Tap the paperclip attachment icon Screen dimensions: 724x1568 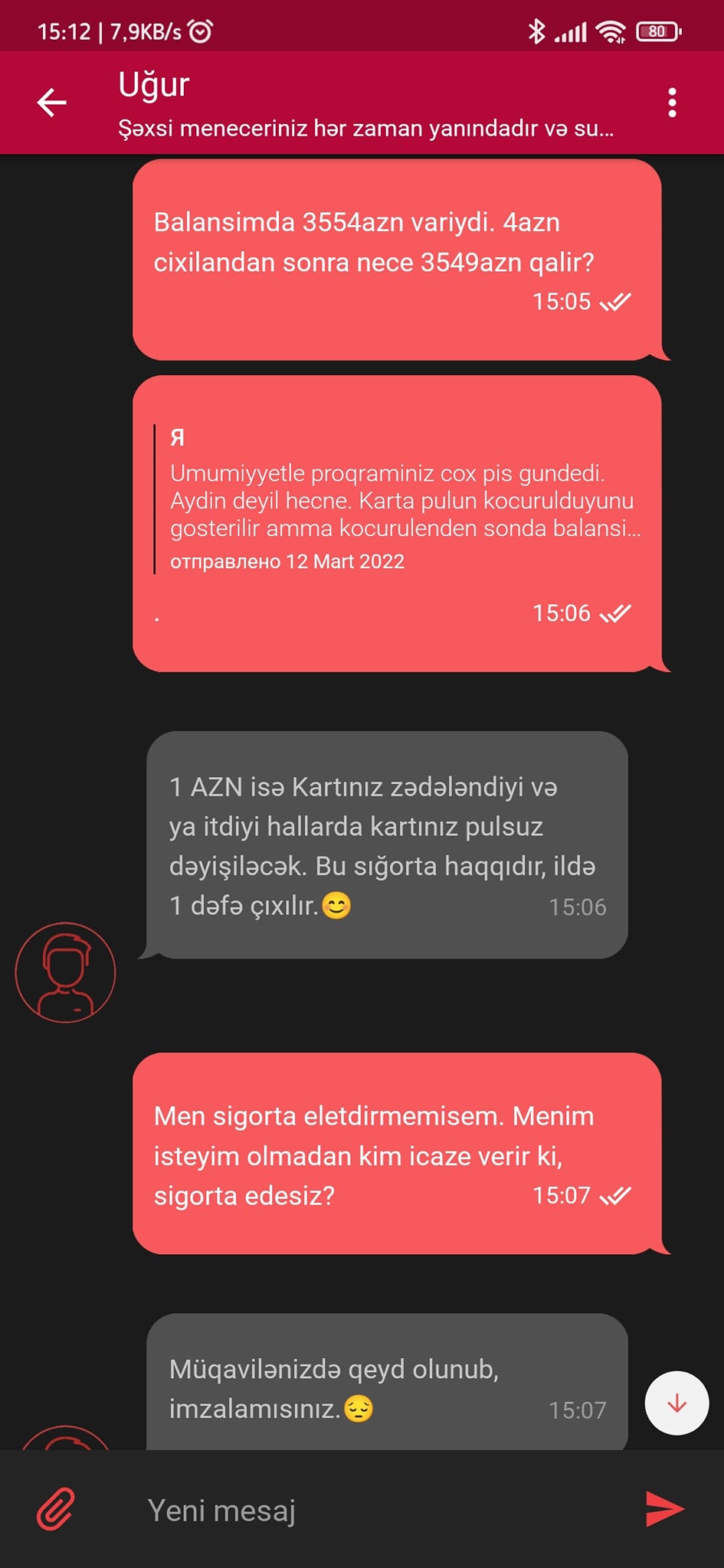pyautogui.click(x=56, y=1508)
